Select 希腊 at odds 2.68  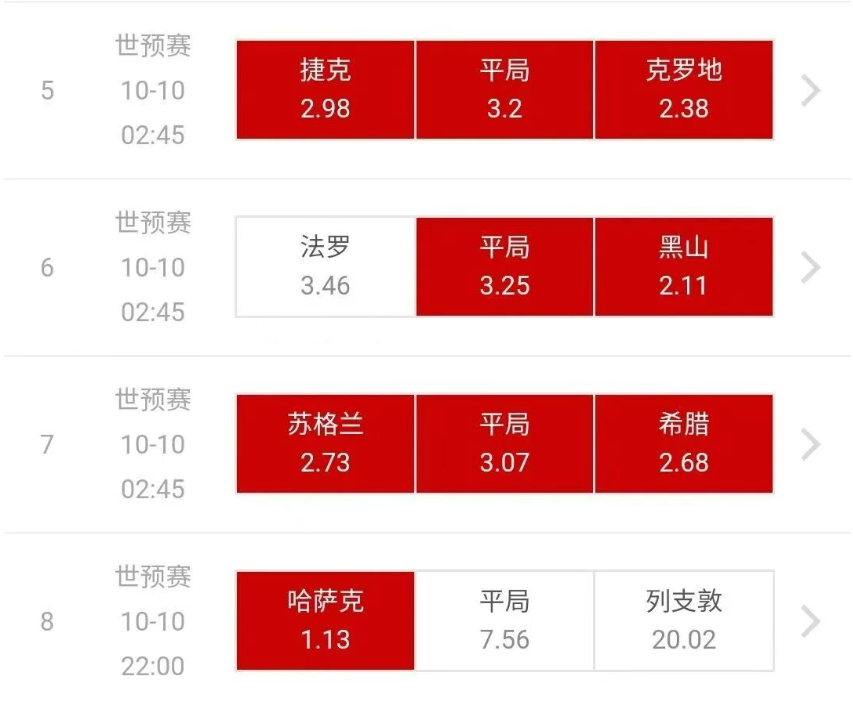click(x=684, y=444)
